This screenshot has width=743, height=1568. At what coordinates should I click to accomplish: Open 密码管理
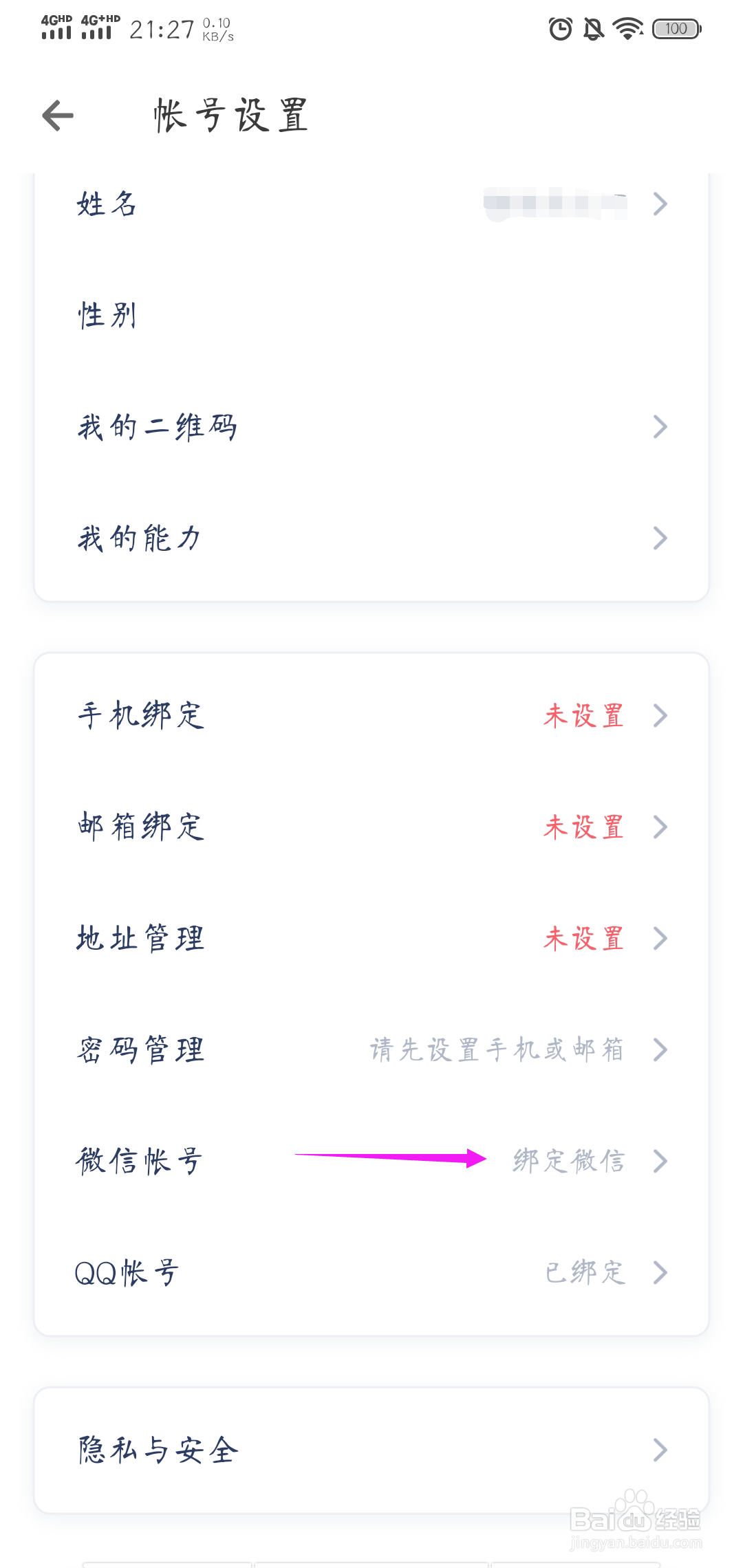coord(371,1049)
